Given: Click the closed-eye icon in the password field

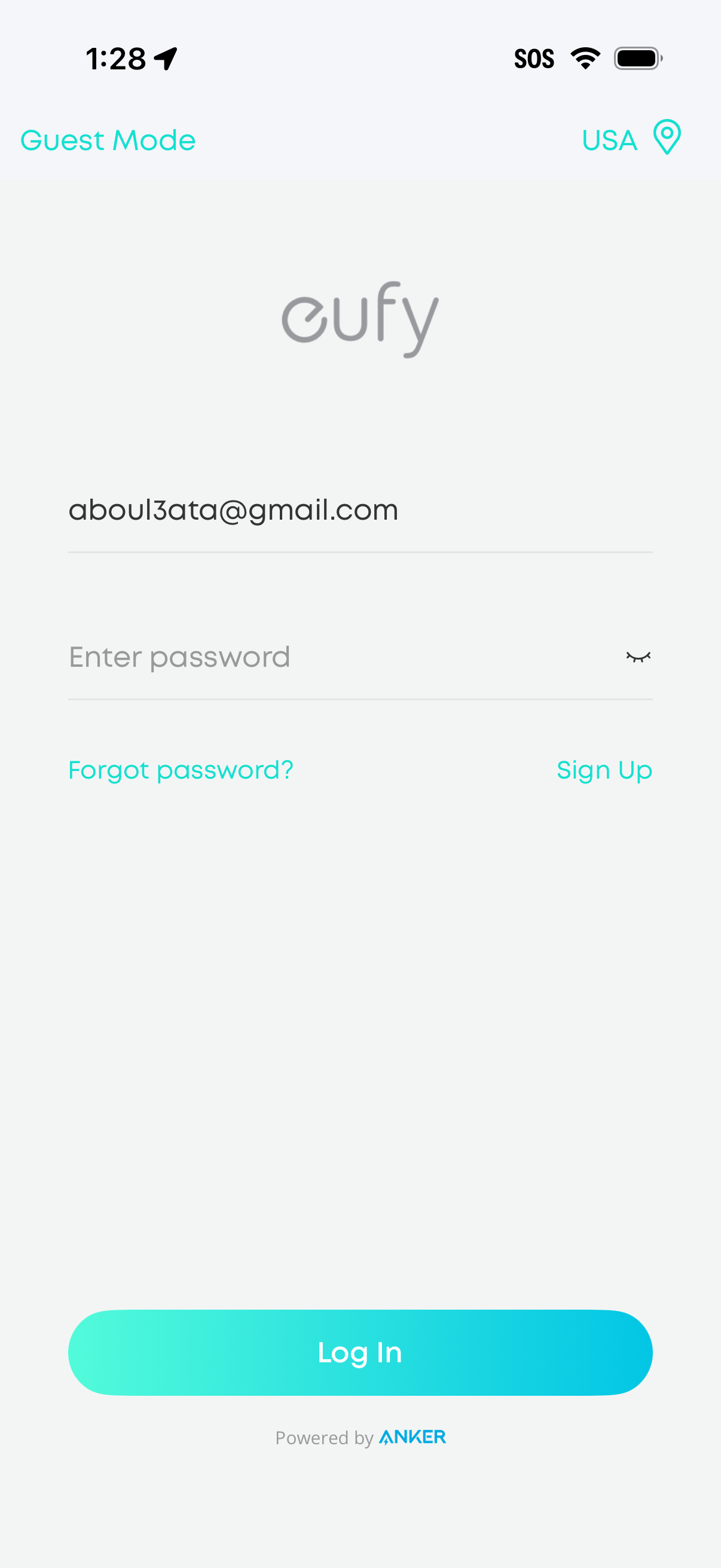Looking at the screenshot, I should coord(637,657).
